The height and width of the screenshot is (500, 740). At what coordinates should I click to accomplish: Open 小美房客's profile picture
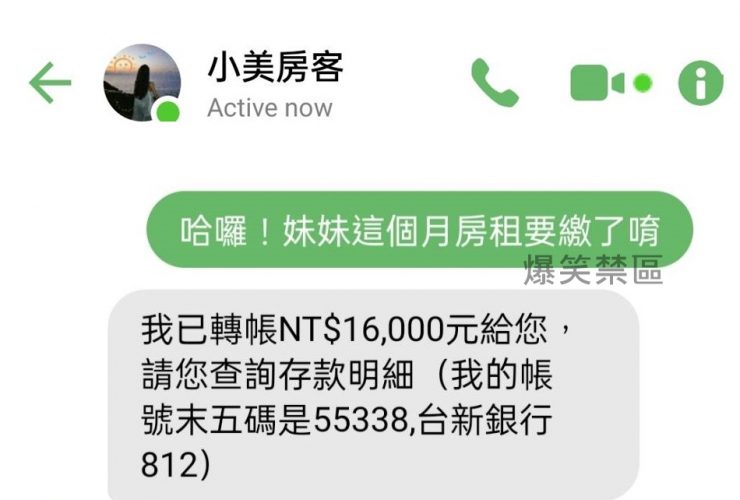pyautogui.click(x=142, y=83)
